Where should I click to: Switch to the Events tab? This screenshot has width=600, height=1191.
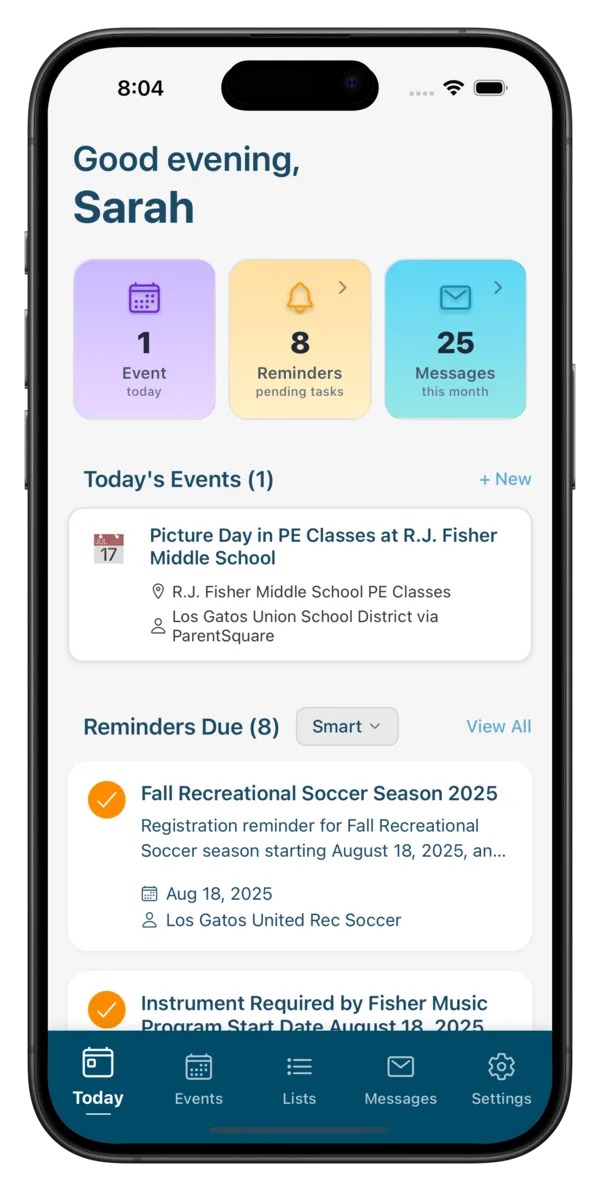coord(199,1077)
